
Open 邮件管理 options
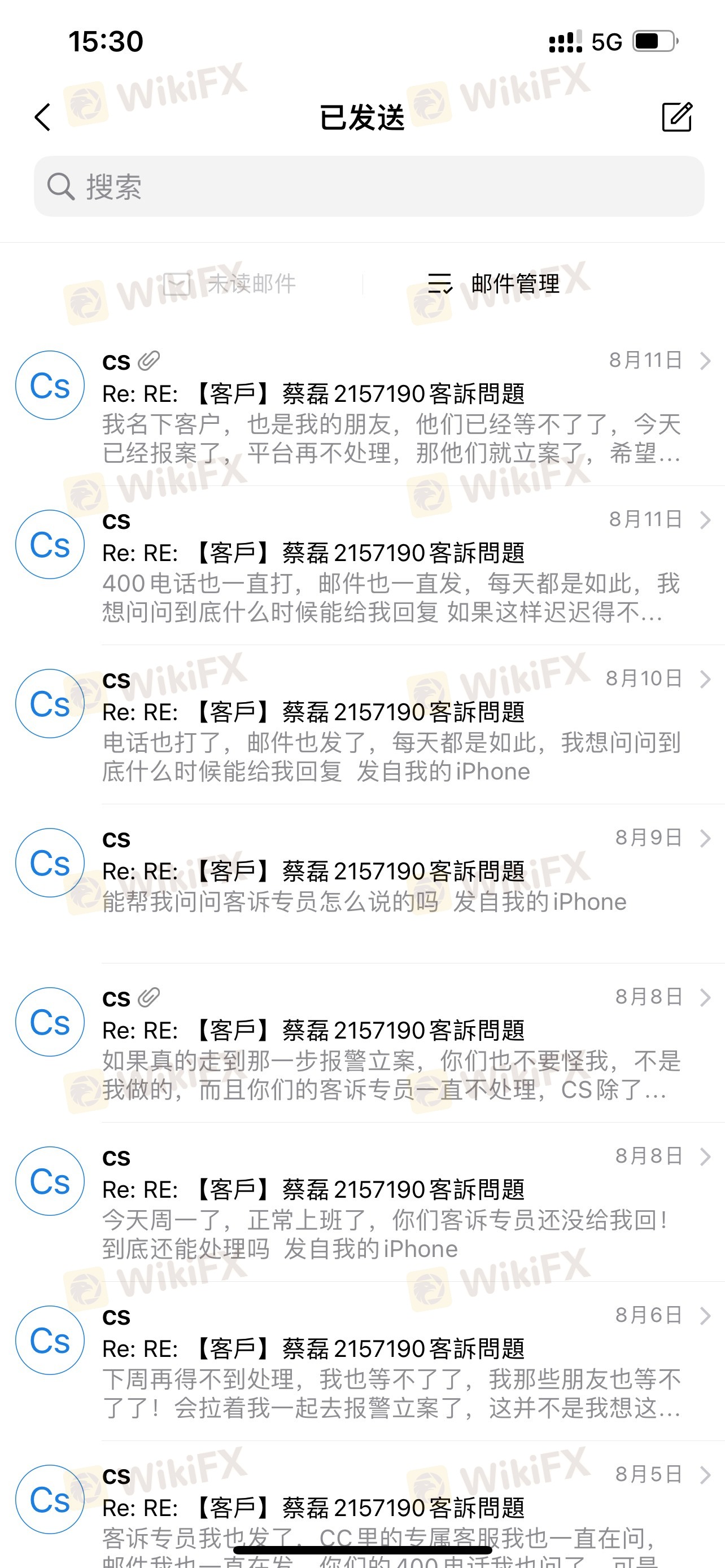tap(493, 284)
